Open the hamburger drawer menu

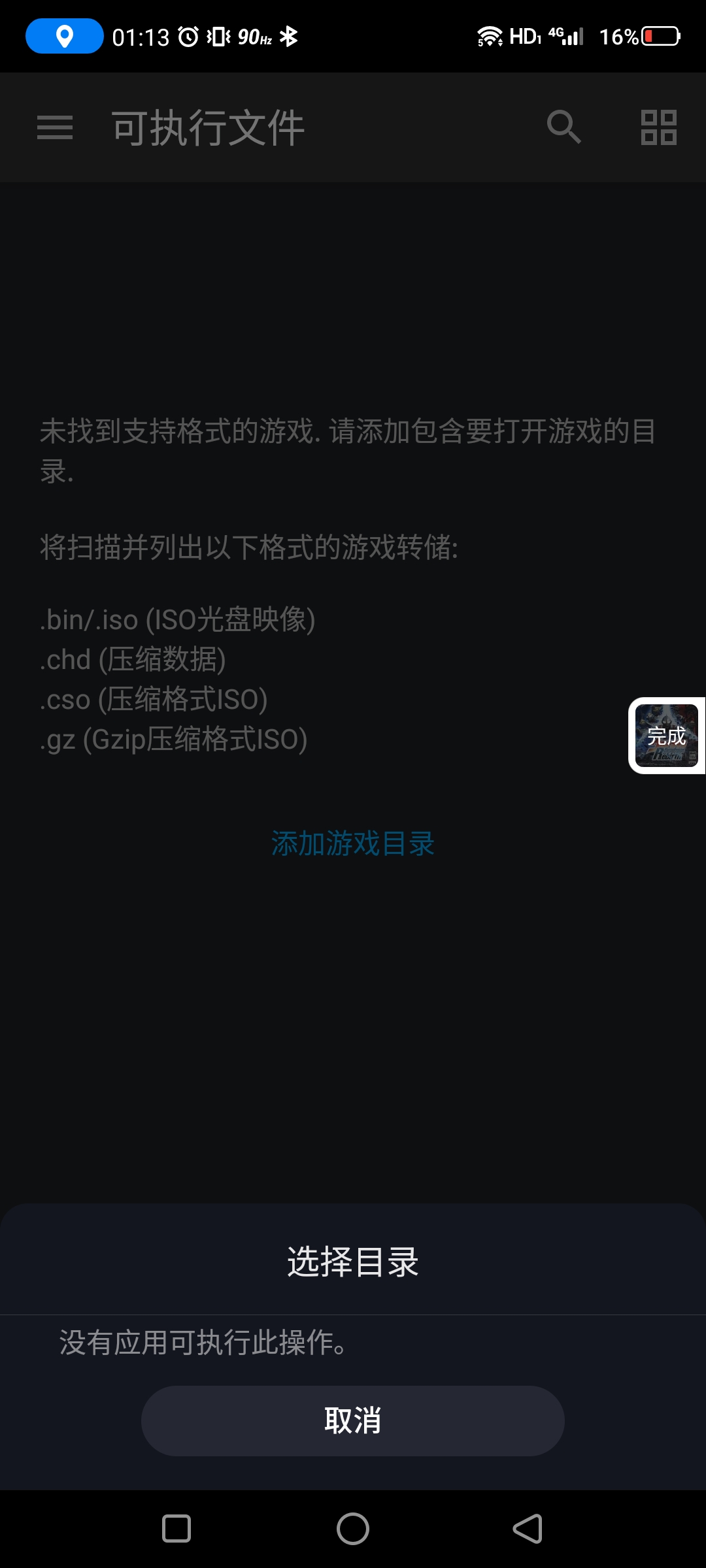[x=55, y=127]
